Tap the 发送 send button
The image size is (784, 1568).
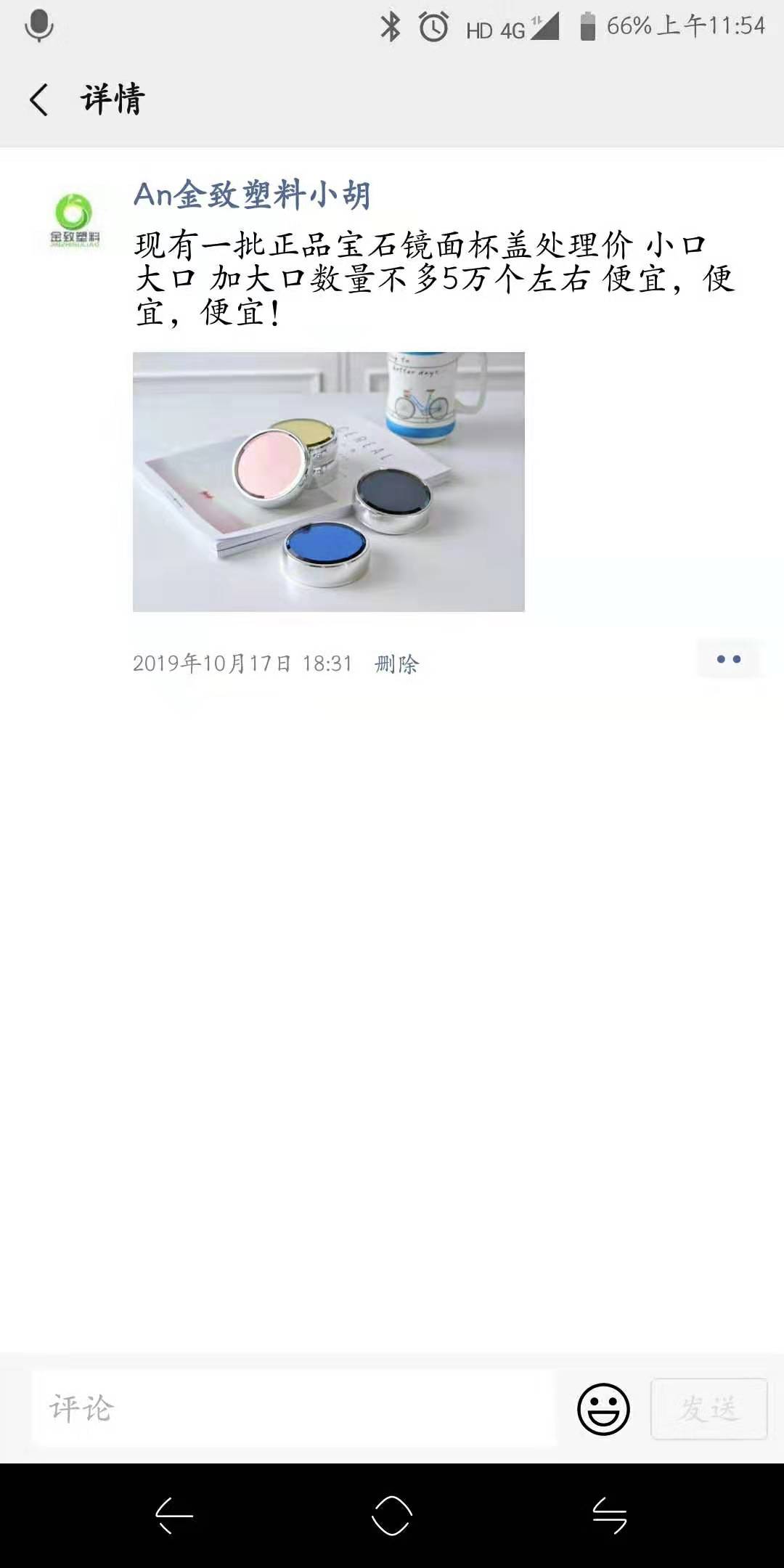click(709, 1409)
